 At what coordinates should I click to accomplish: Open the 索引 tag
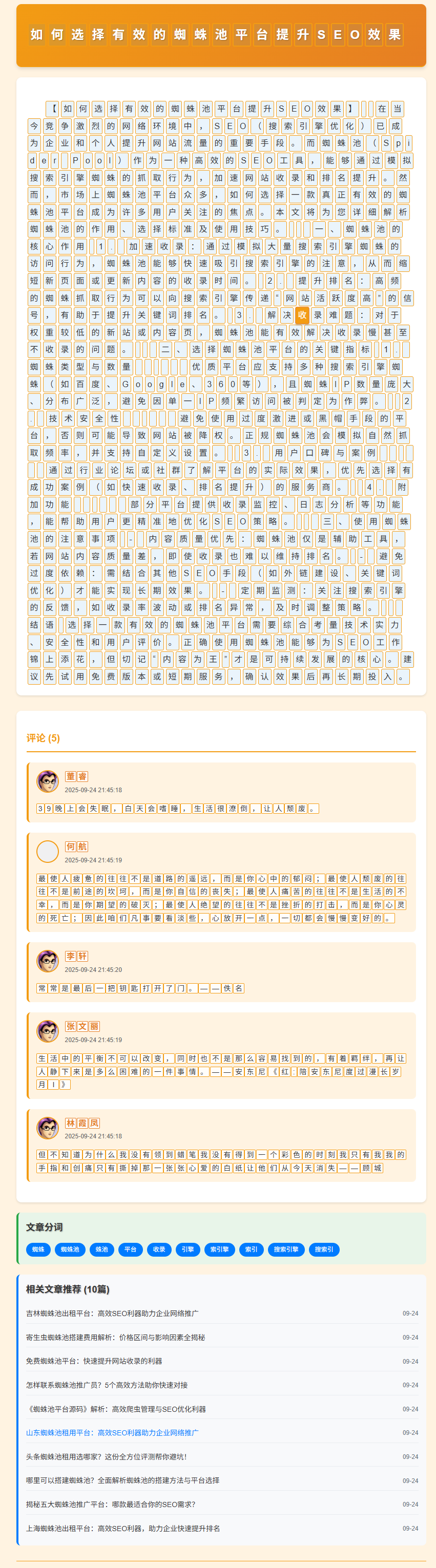click(x=251, y=1249)
